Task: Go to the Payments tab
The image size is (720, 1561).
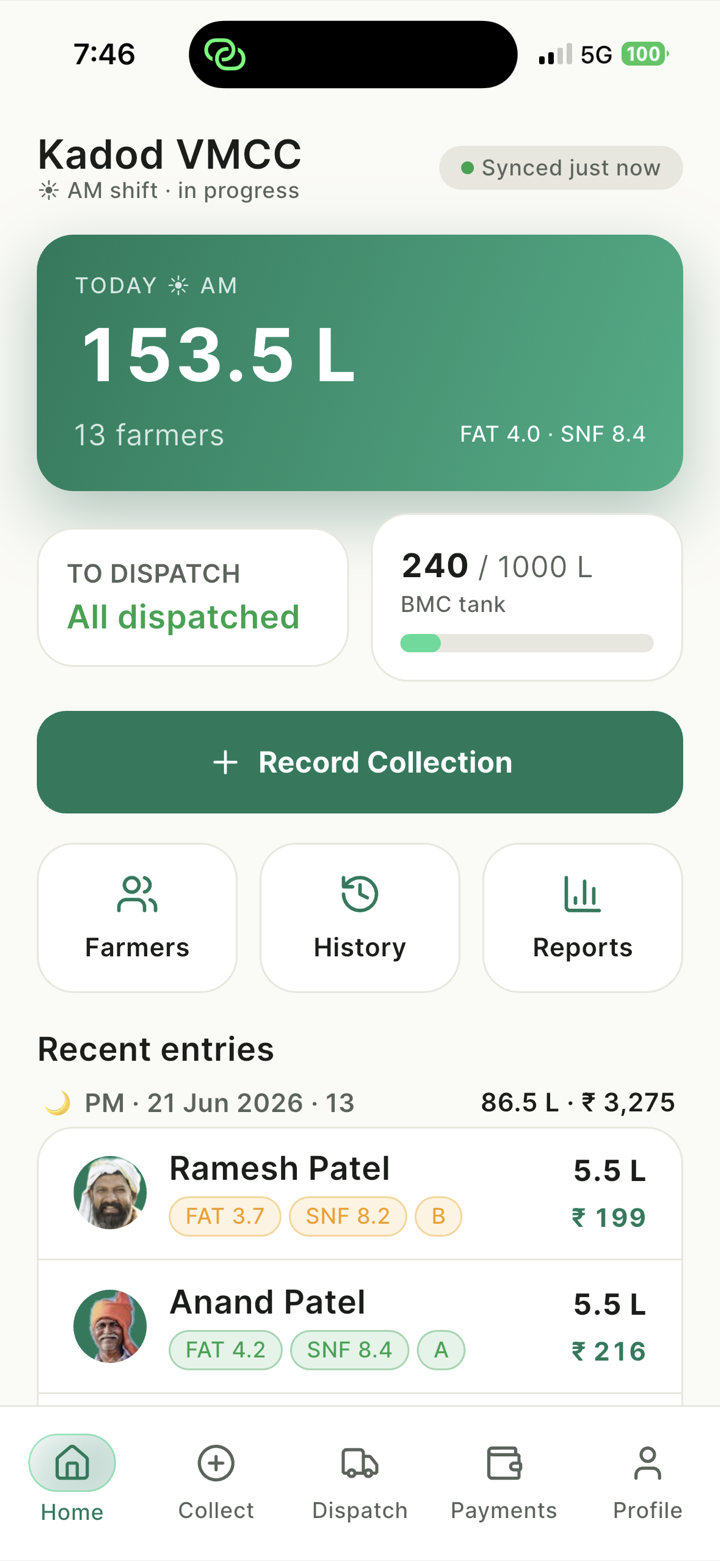Action: coord(504,1483)
